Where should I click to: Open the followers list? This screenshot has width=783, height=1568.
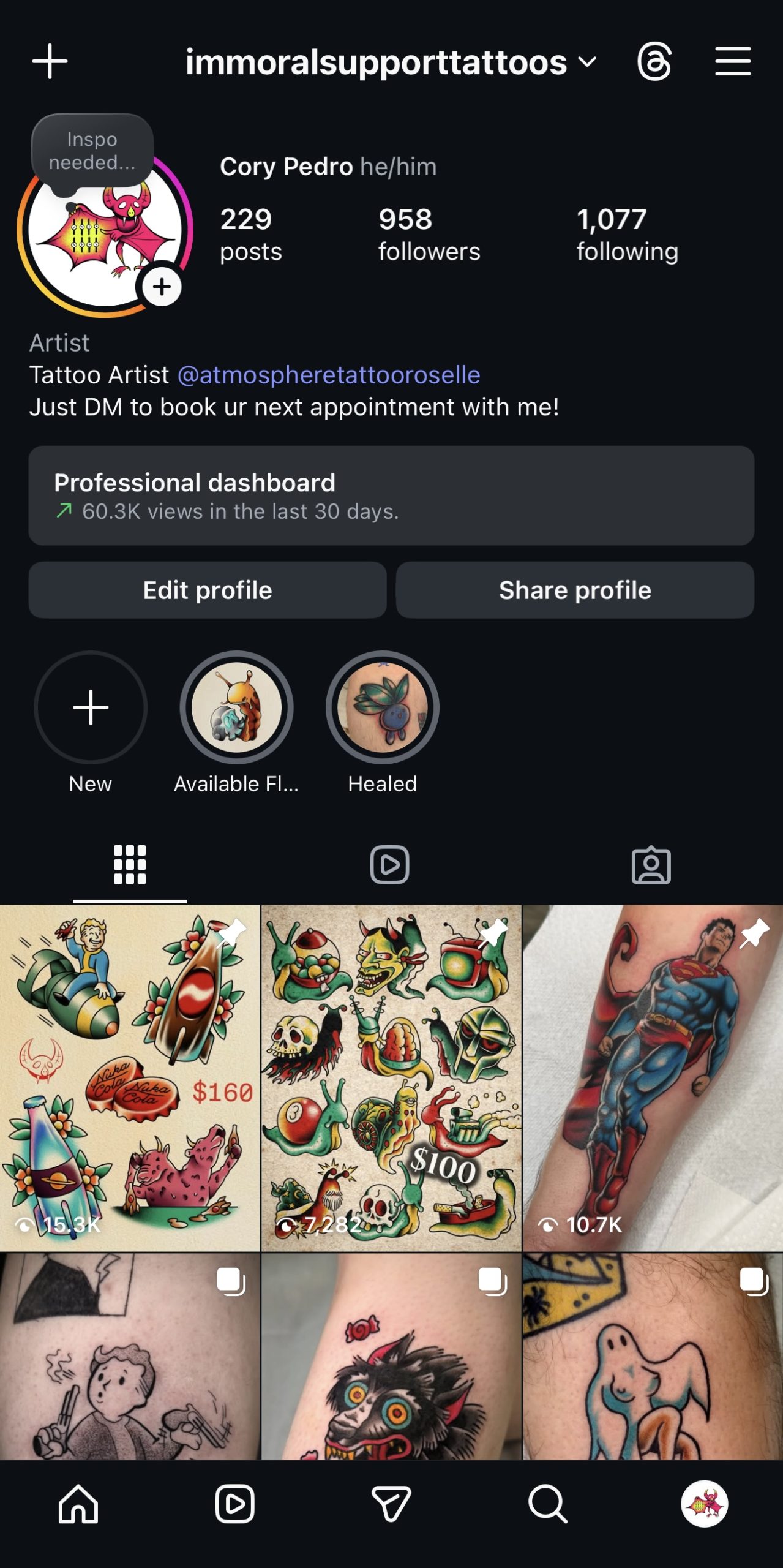[x=429, y=235]
